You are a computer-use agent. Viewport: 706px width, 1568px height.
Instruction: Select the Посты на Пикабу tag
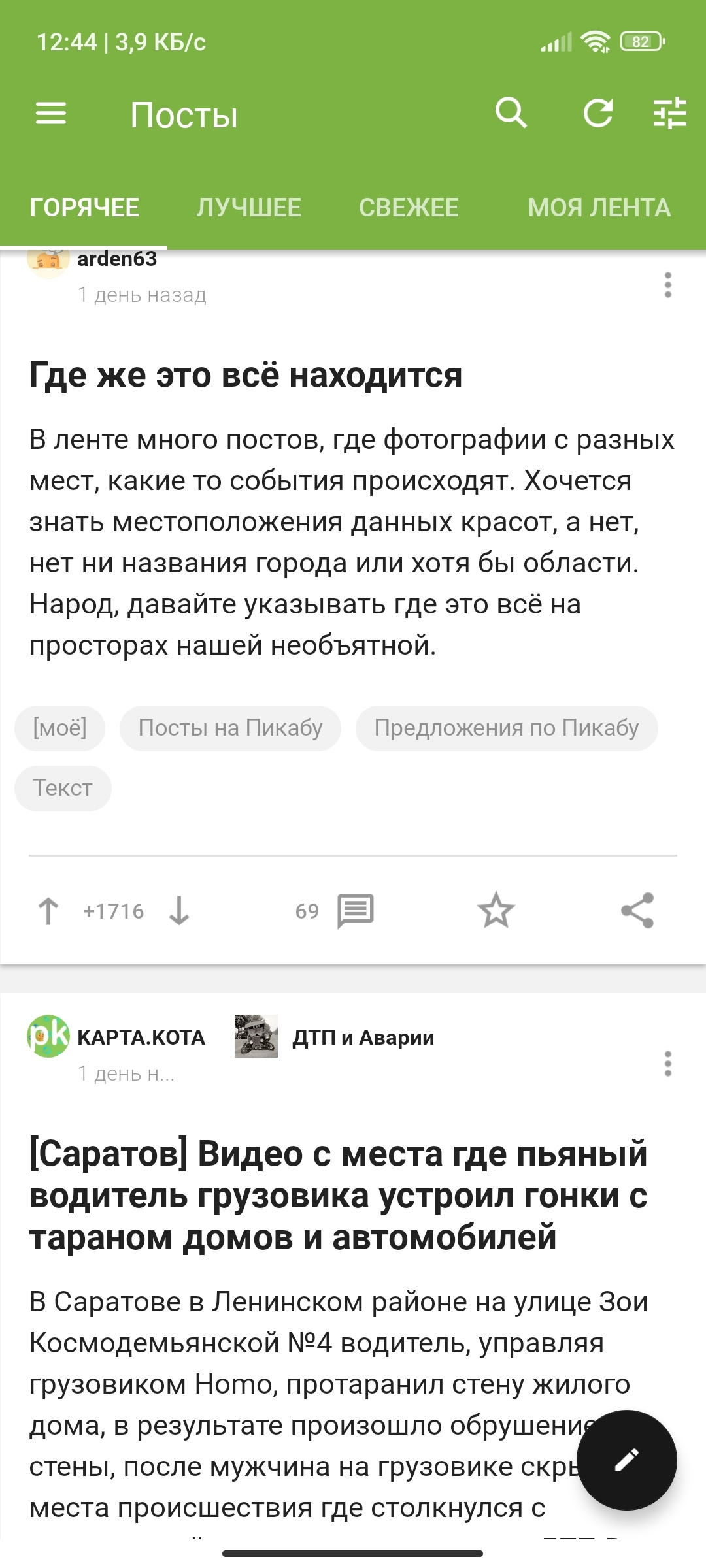pos(230,728)
